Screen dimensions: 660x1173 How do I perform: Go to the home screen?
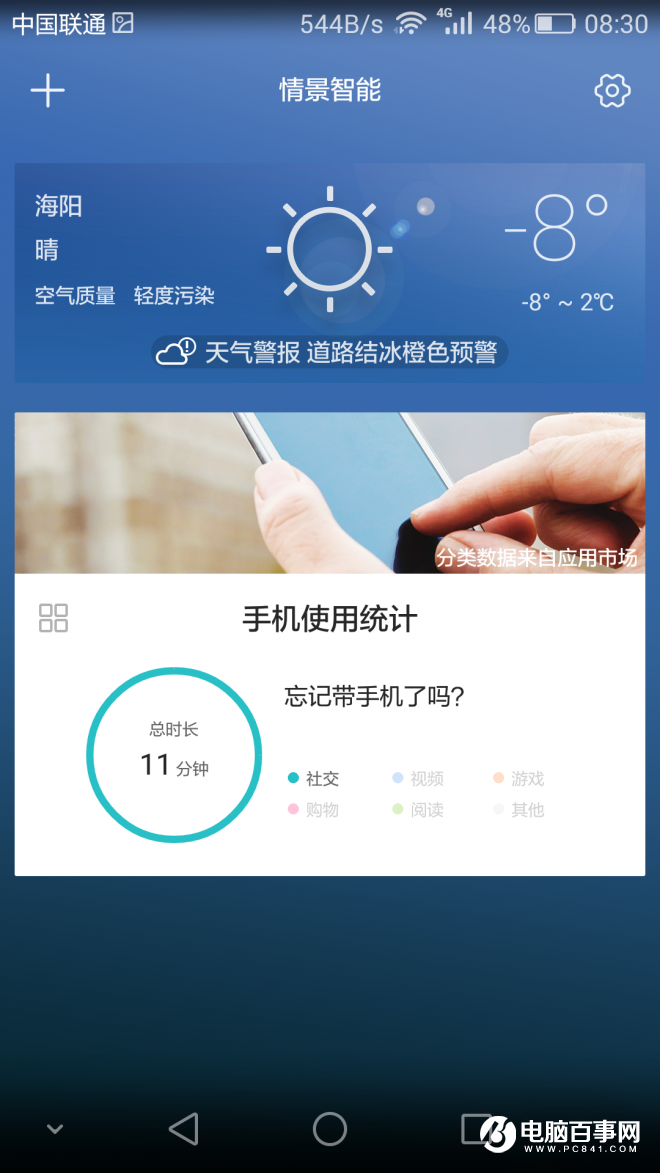[x=329, y=1129]
